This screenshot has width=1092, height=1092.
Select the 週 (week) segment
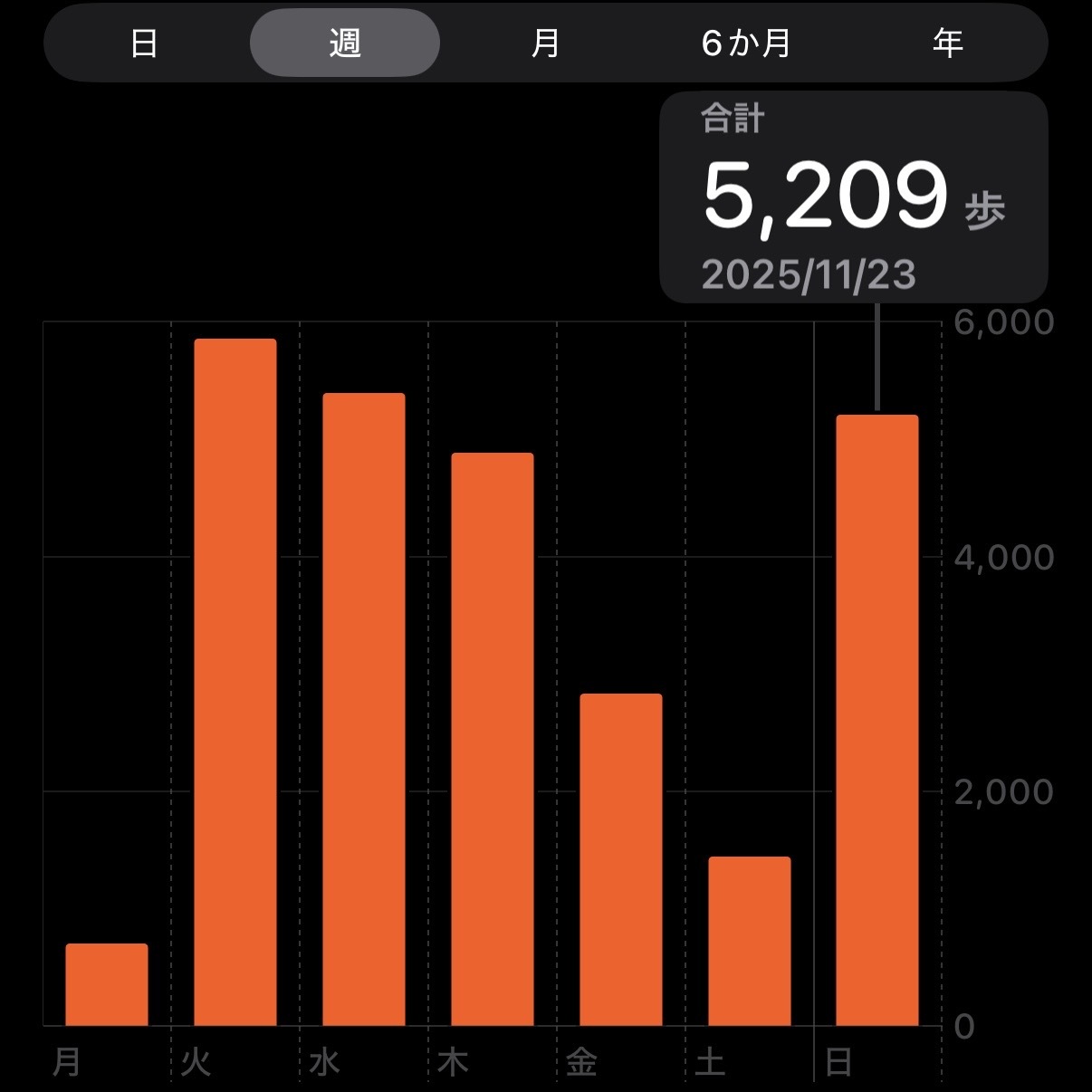(x=345, y=43)
